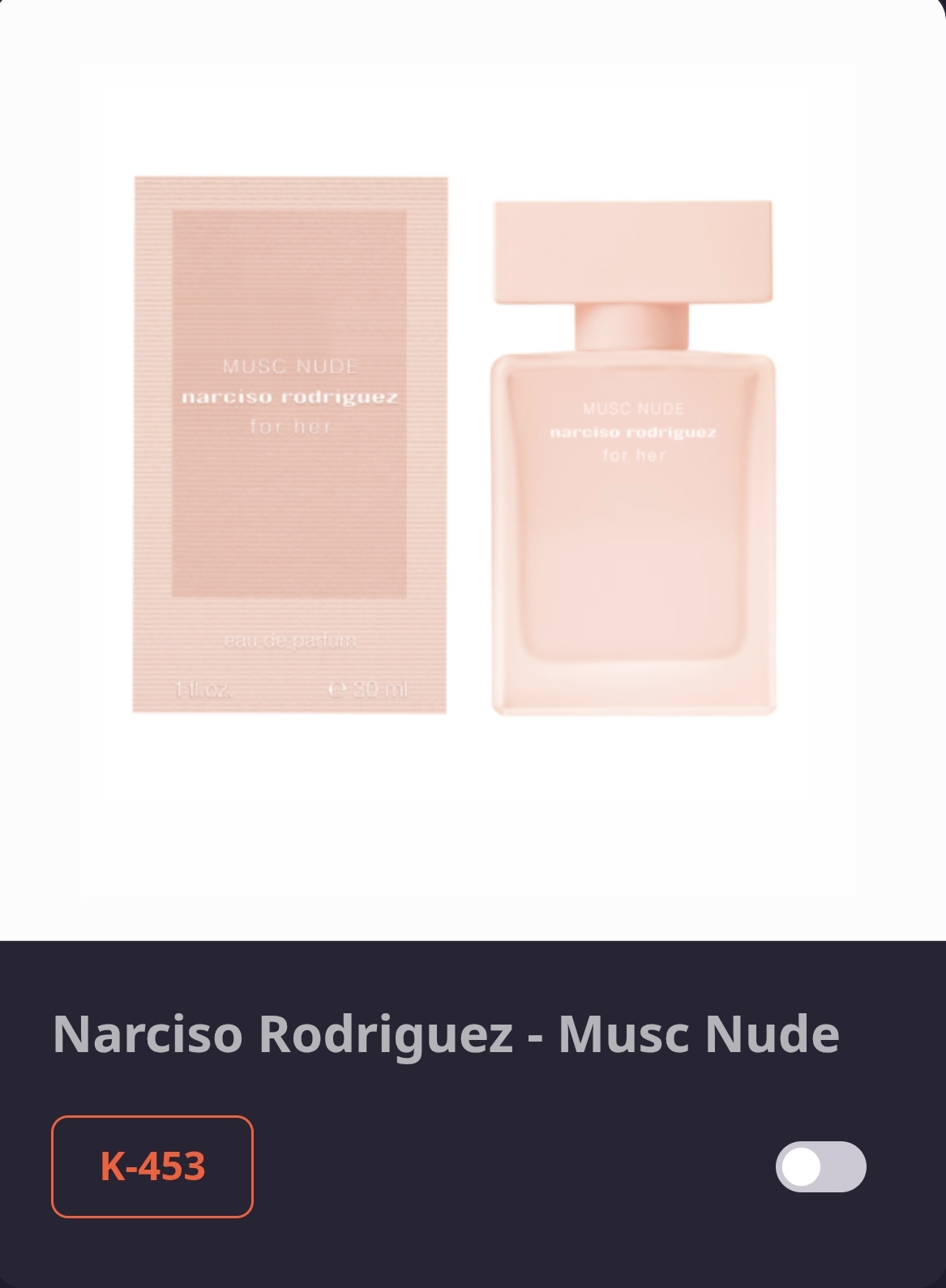Toggle the switch for Musc Nude
Image resolution: width=946 pixels, height=1288 pixels.
point(820,1166)
